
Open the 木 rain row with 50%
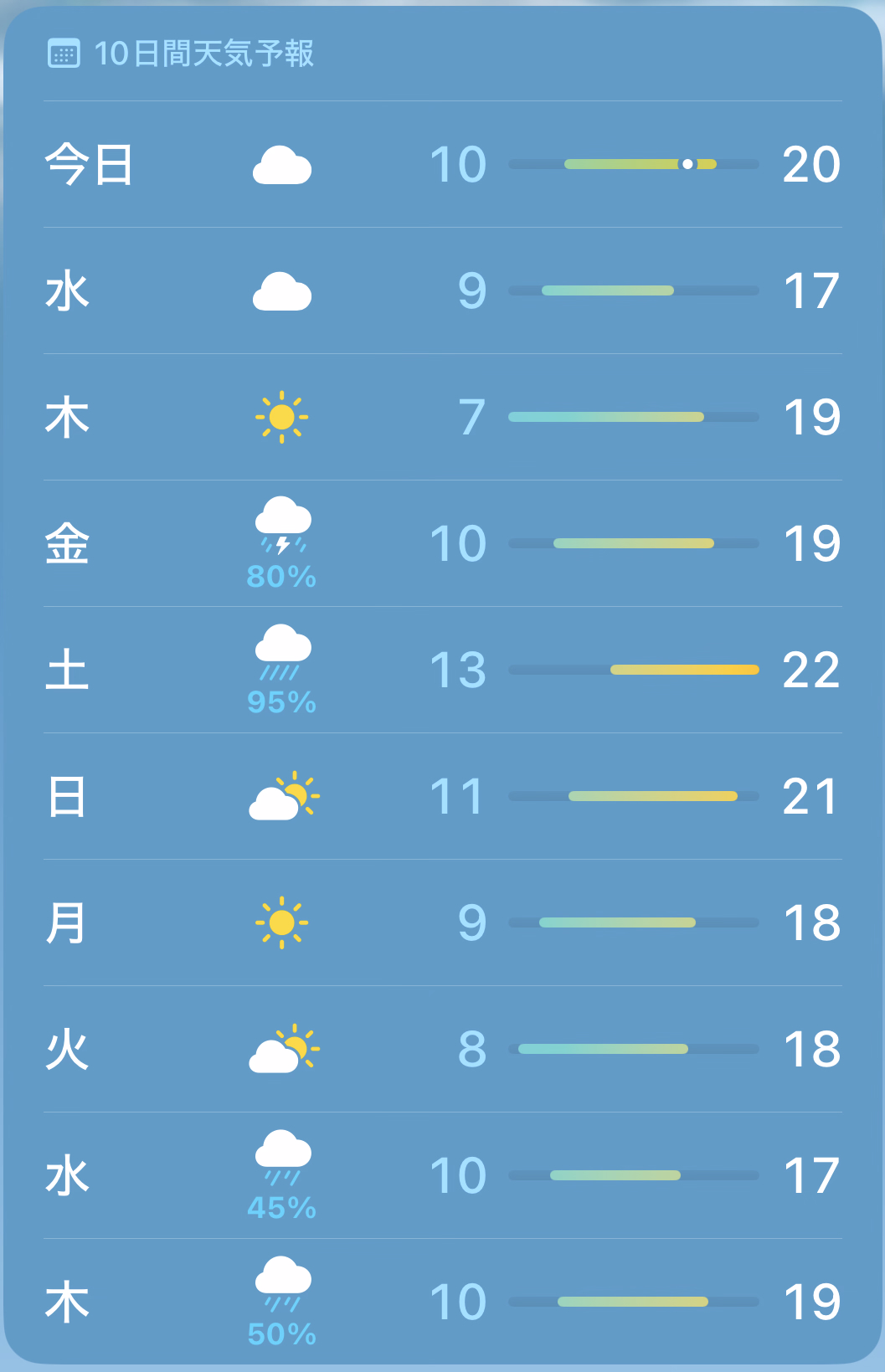point(442,1302)
